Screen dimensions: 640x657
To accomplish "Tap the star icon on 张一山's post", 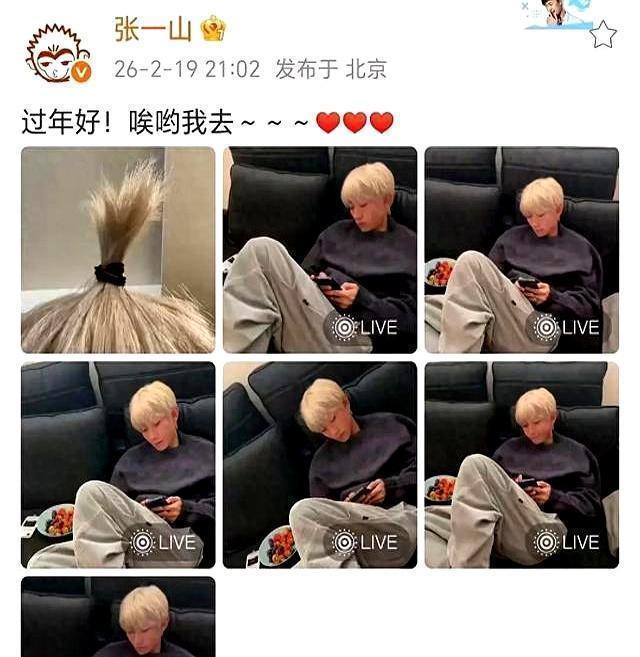I will [602, 36].
